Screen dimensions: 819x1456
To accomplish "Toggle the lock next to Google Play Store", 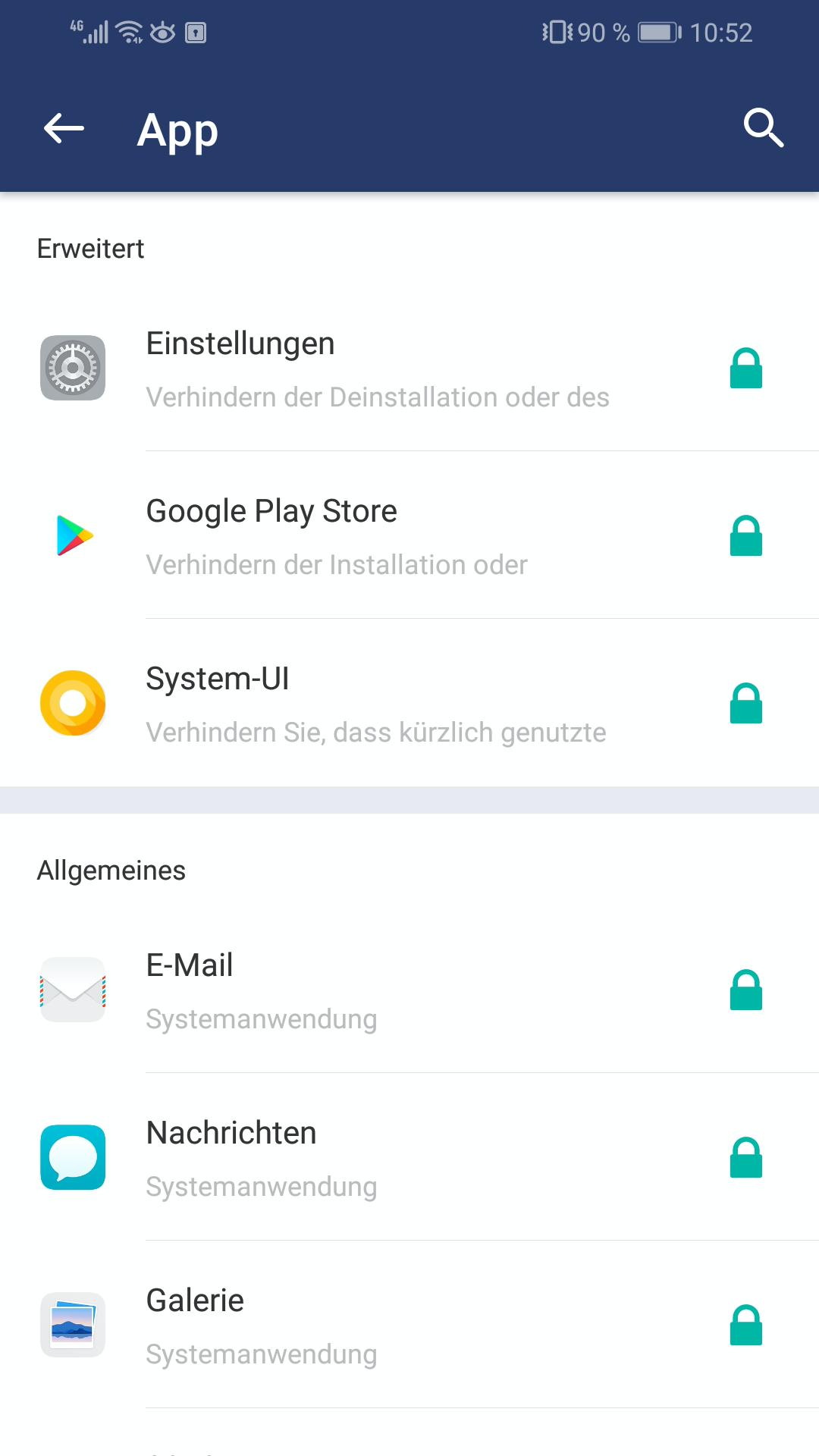I will pyautogui.click(x=745, y=536).
